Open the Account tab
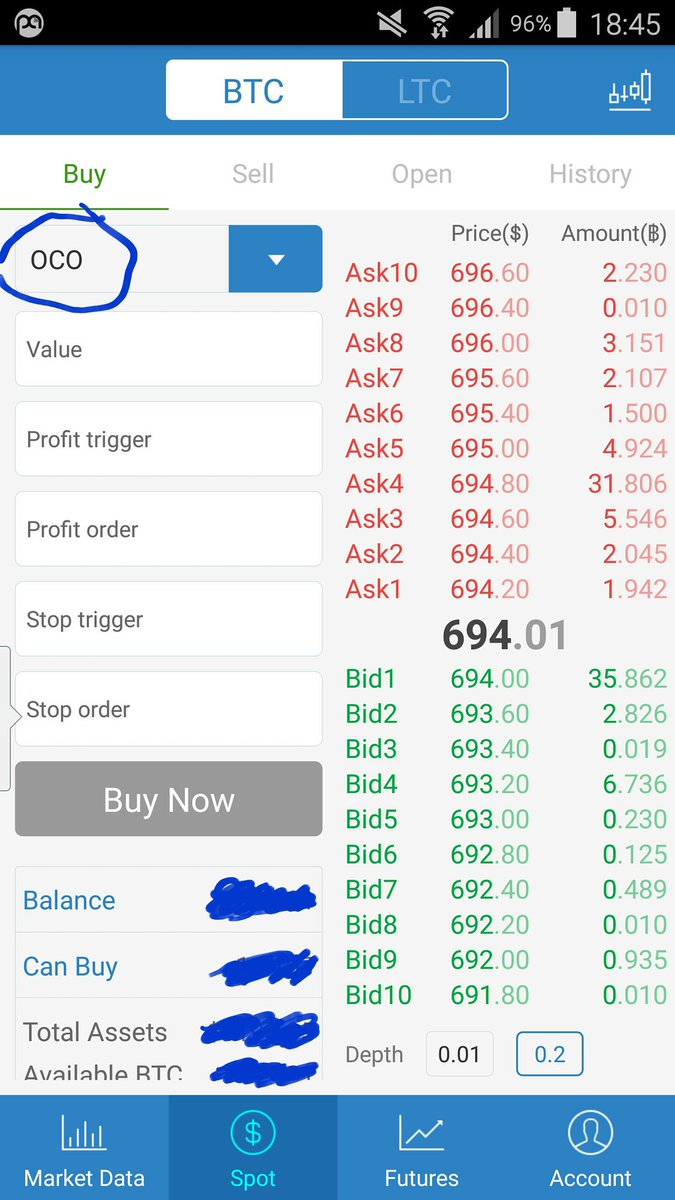The width and height of the screenshot is (675, 1200). pyautogui.click(x=590, y=1148)
